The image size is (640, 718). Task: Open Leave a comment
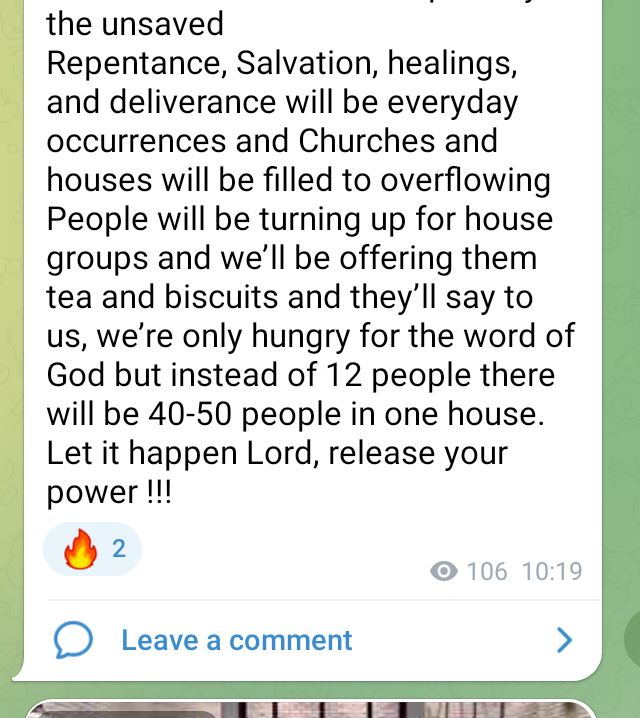point(236,640)
